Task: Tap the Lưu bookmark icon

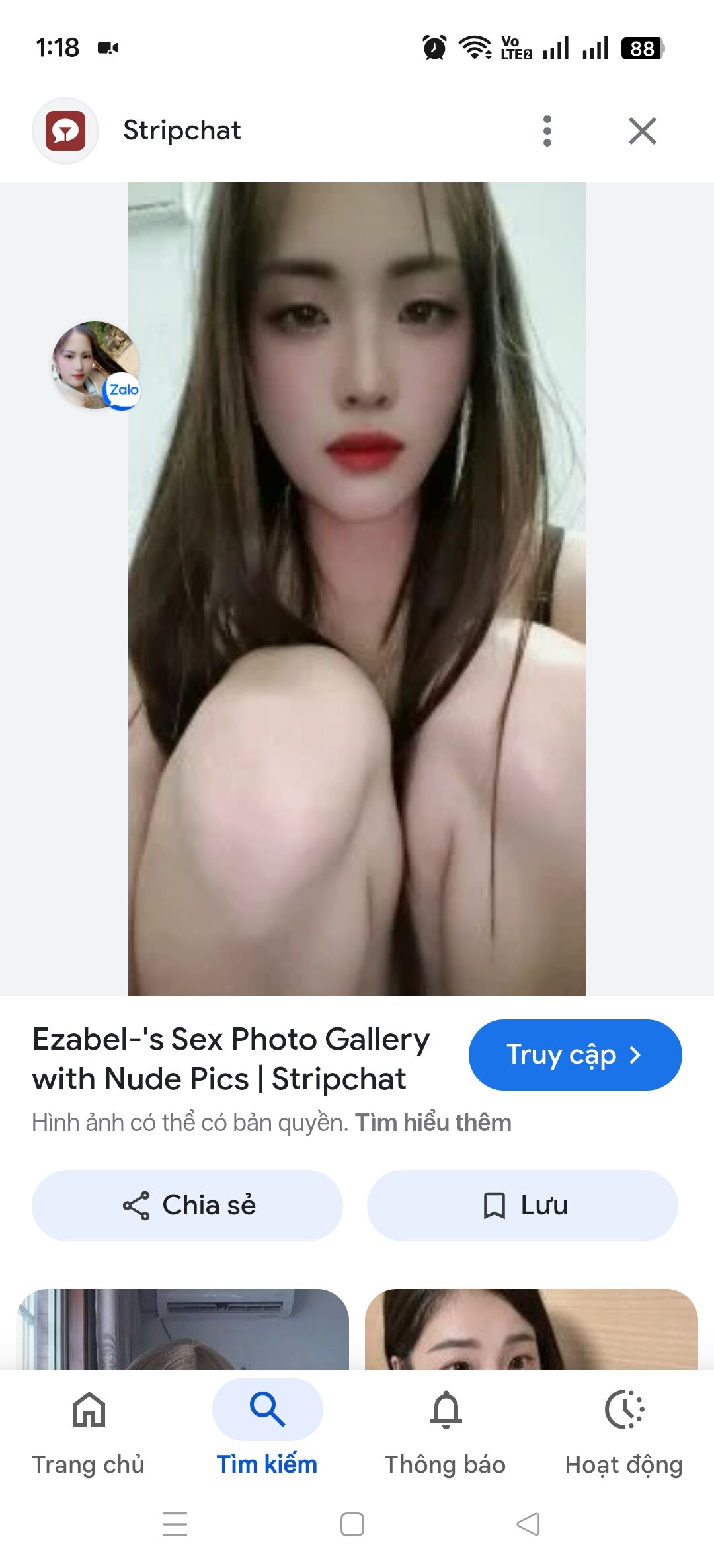Action: 493,1205
